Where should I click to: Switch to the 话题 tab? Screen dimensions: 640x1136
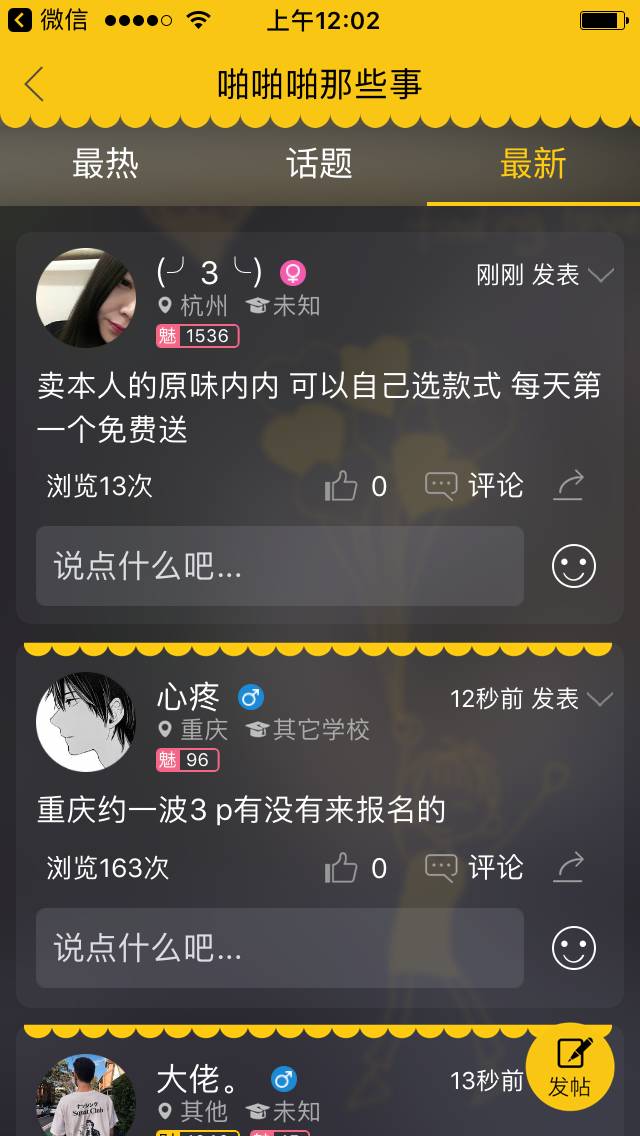[x=319, y=164]
